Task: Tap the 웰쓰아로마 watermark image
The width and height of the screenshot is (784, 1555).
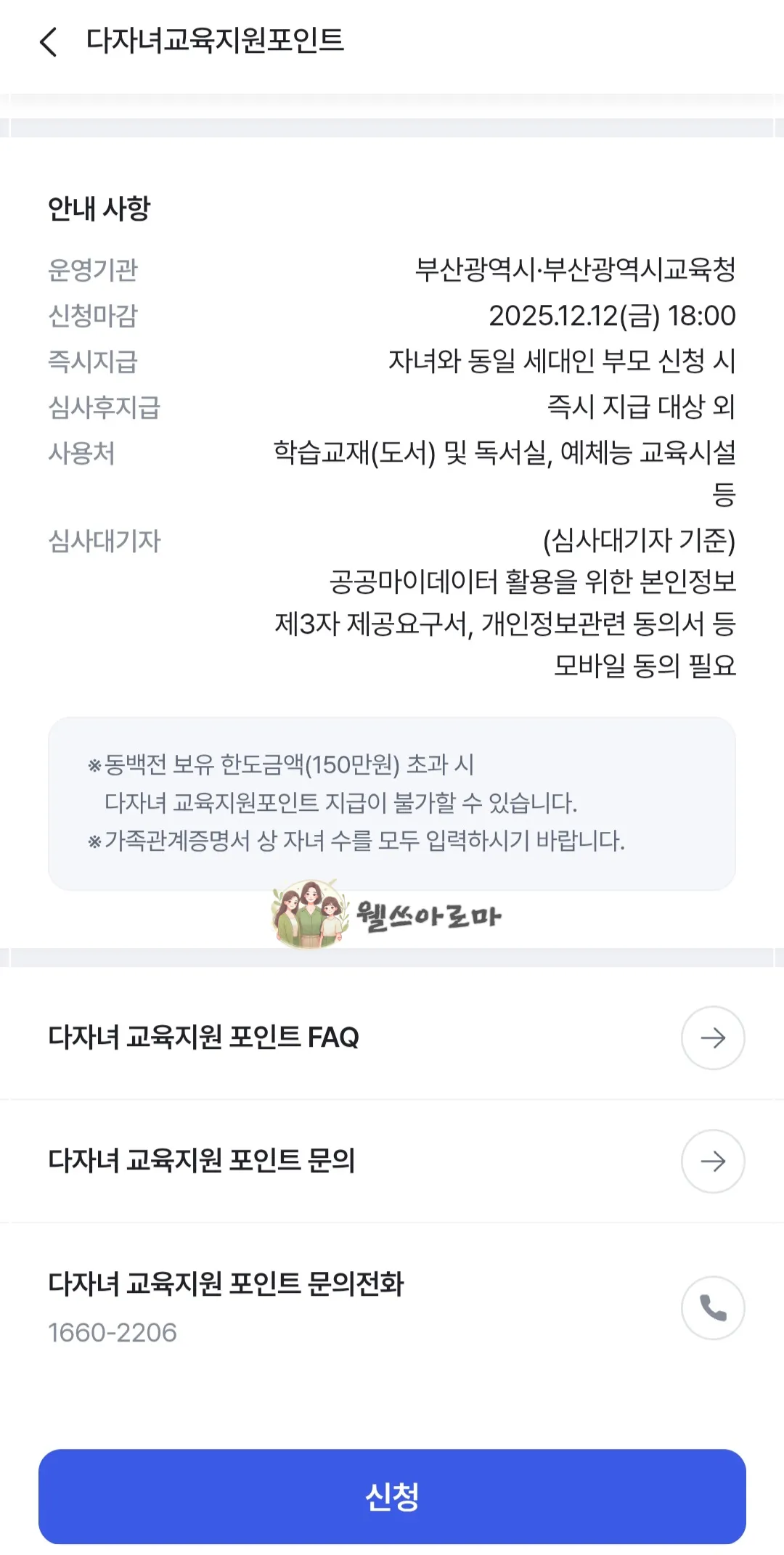Action: (385, 915)
